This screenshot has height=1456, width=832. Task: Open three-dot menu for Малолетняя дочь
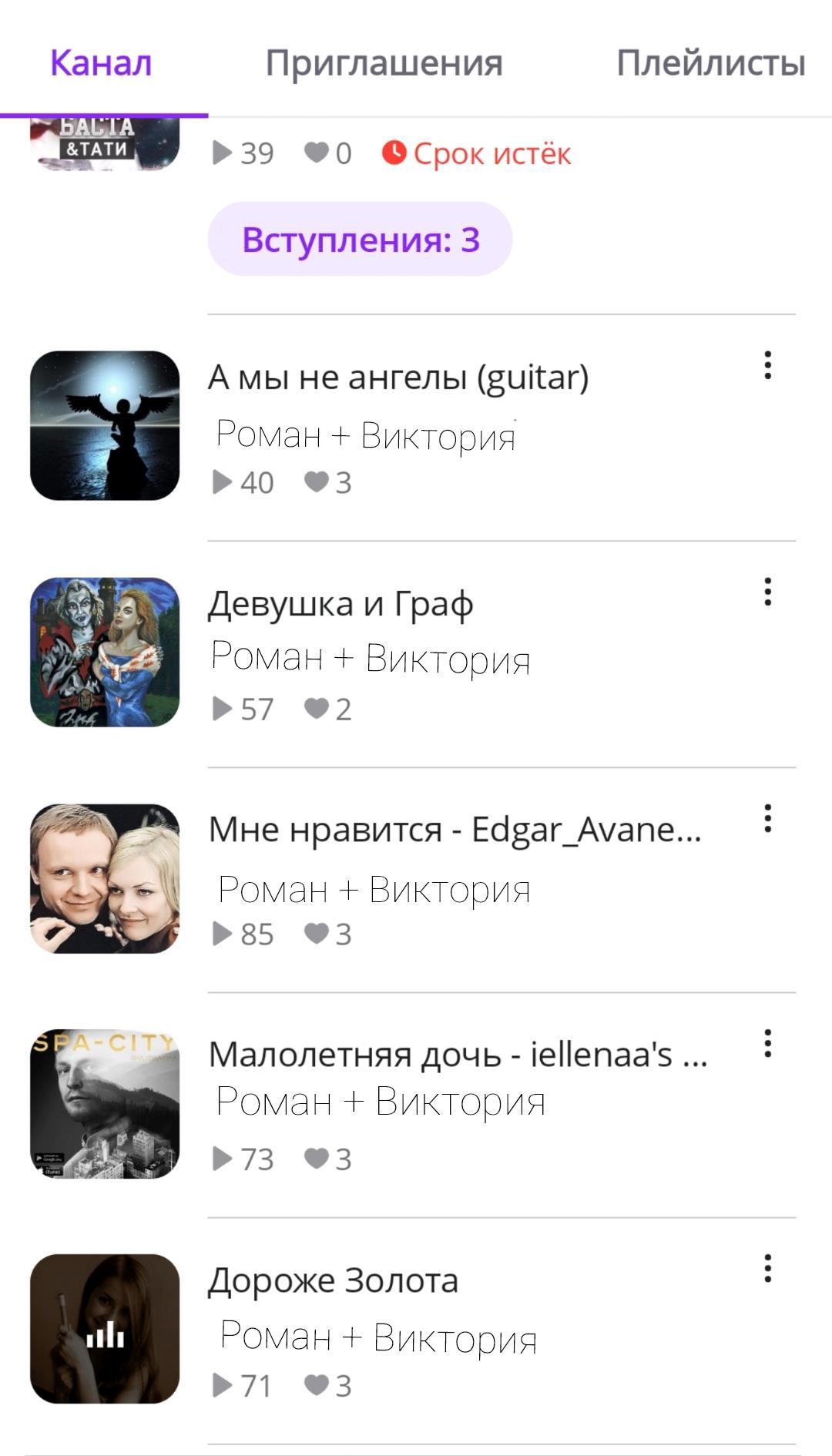coord(767,1044)
